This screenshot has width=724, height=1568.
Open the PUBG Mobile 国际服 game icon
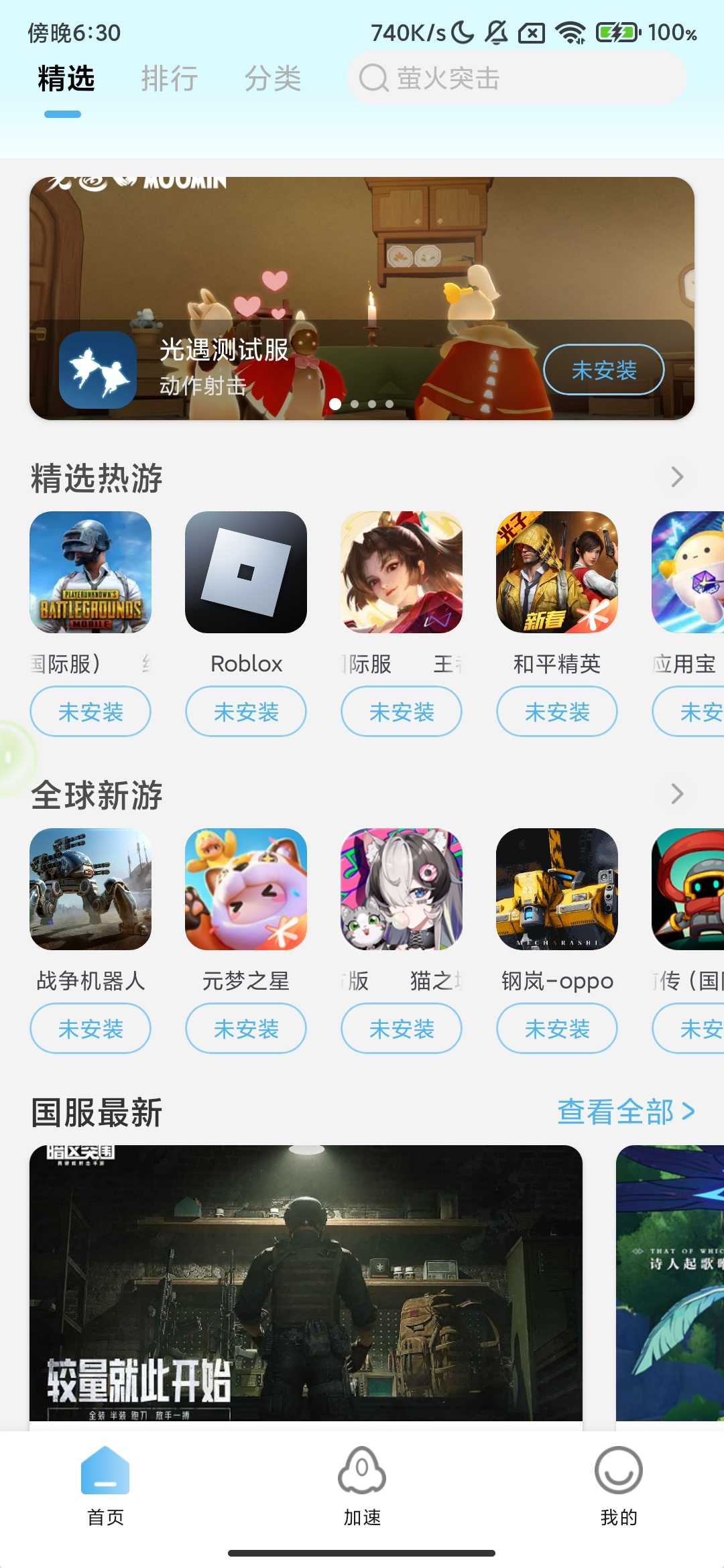click(x=90, y=573)
